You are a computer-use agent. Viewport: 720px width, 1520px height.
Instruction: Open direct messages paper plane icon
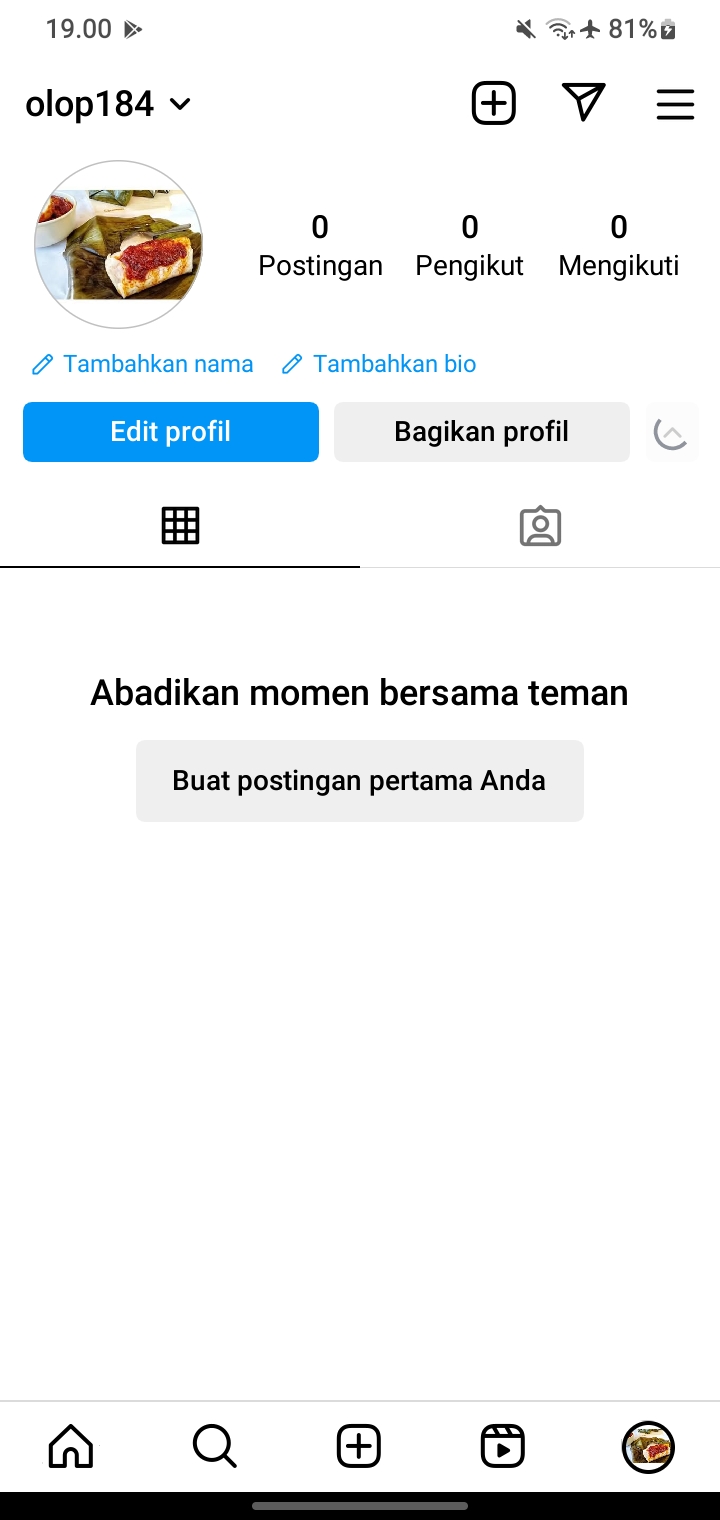[x=584, y=103]
